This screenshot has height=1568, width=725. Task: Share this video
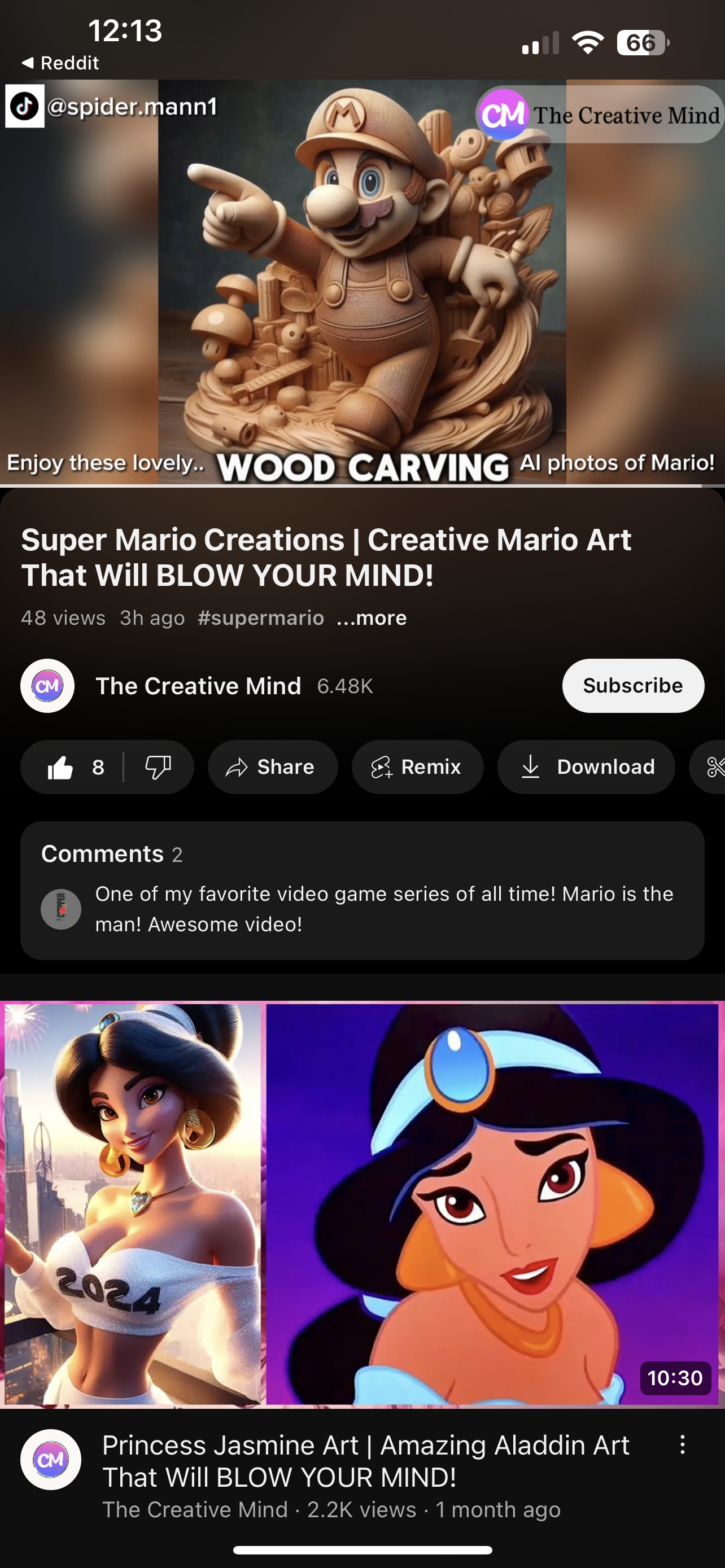pos(273,767)
